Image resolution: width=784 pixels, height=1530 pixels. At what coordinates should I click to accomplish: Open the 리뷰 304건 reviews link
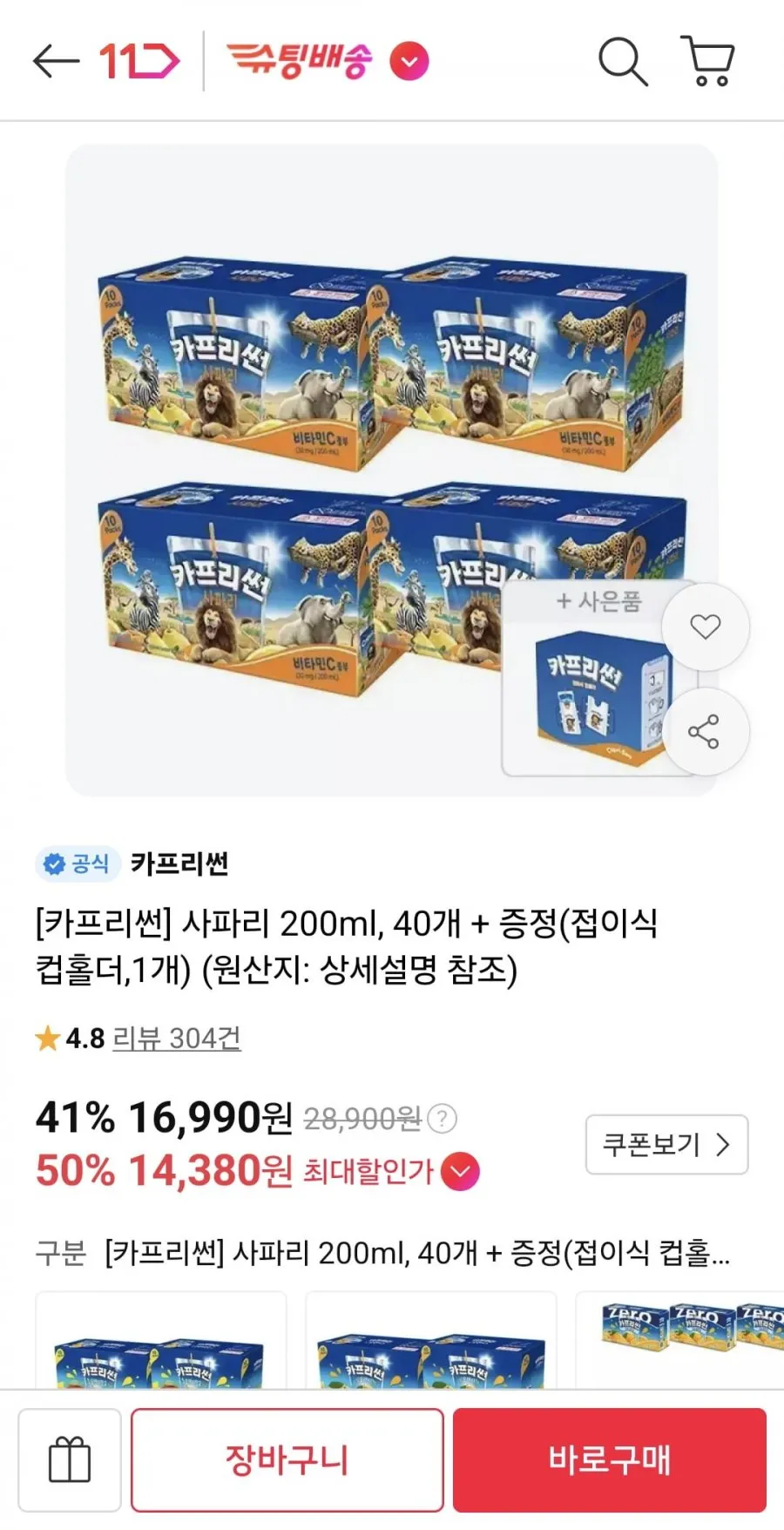[177, 1038]
